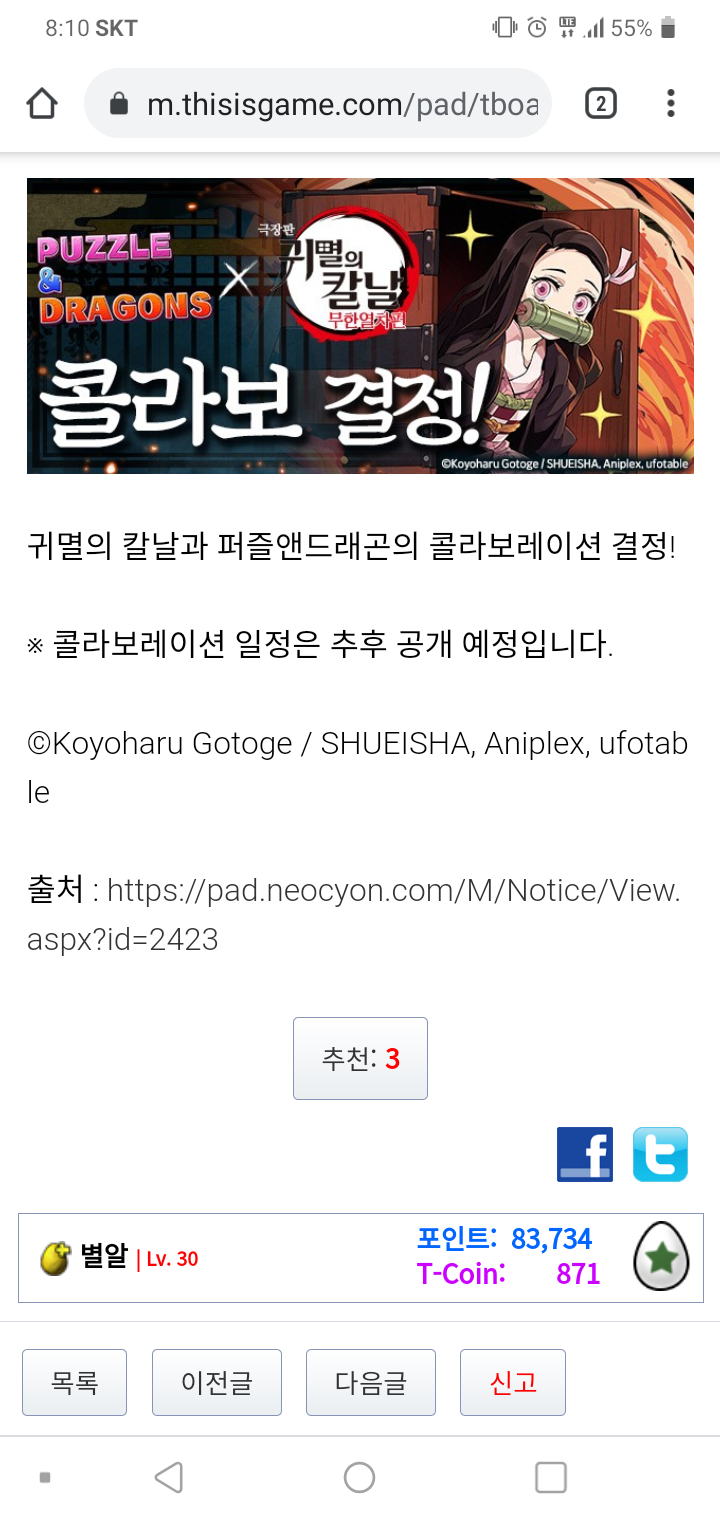The width and height of the screenshot is (720, 1520).
Task: Go to the next post 다음글
Action: (x=371, y=1382)
